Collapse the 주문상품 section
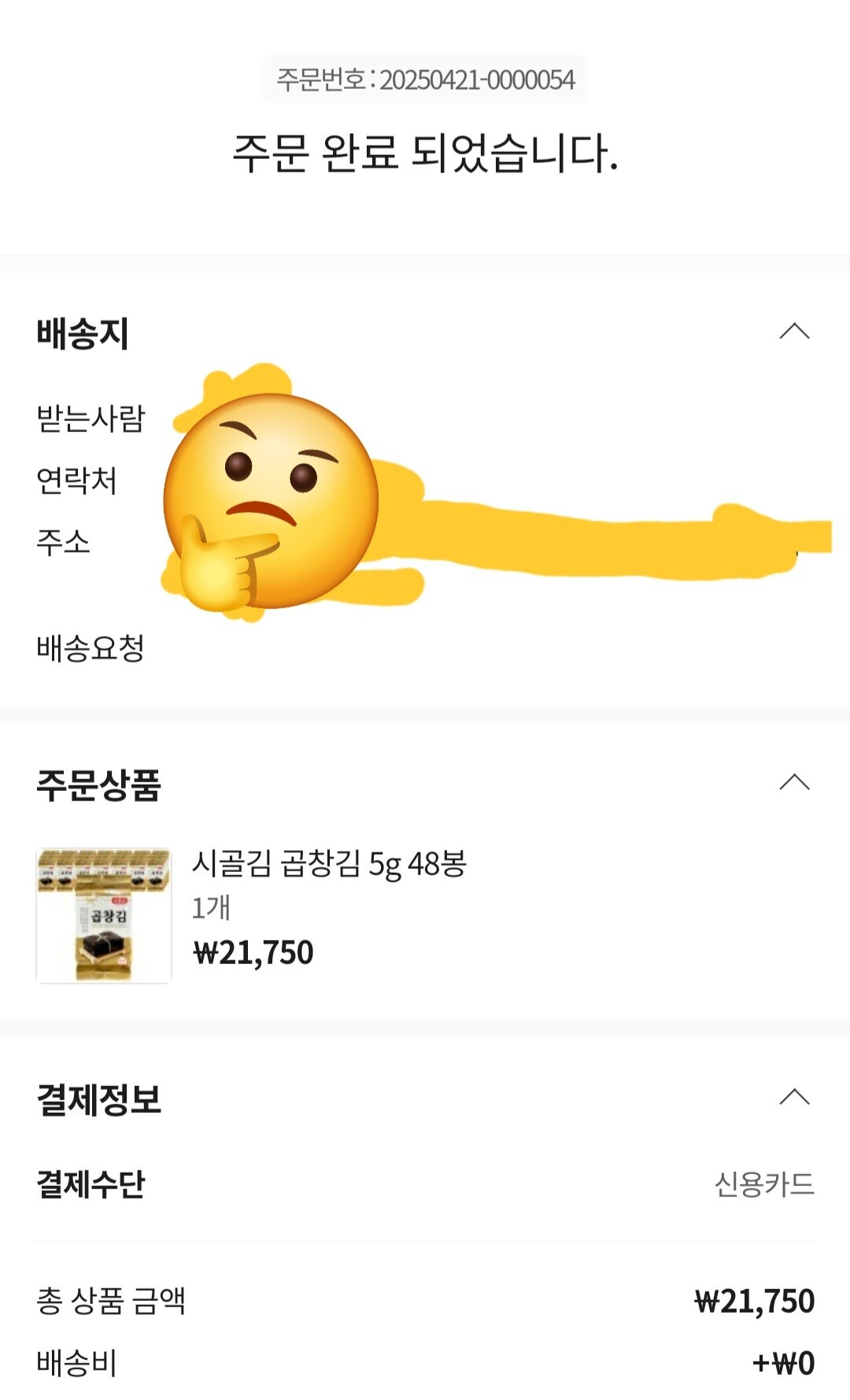The width and height of the screenshot is (850, 1400). pyautogui.click(x=794, y=782)
